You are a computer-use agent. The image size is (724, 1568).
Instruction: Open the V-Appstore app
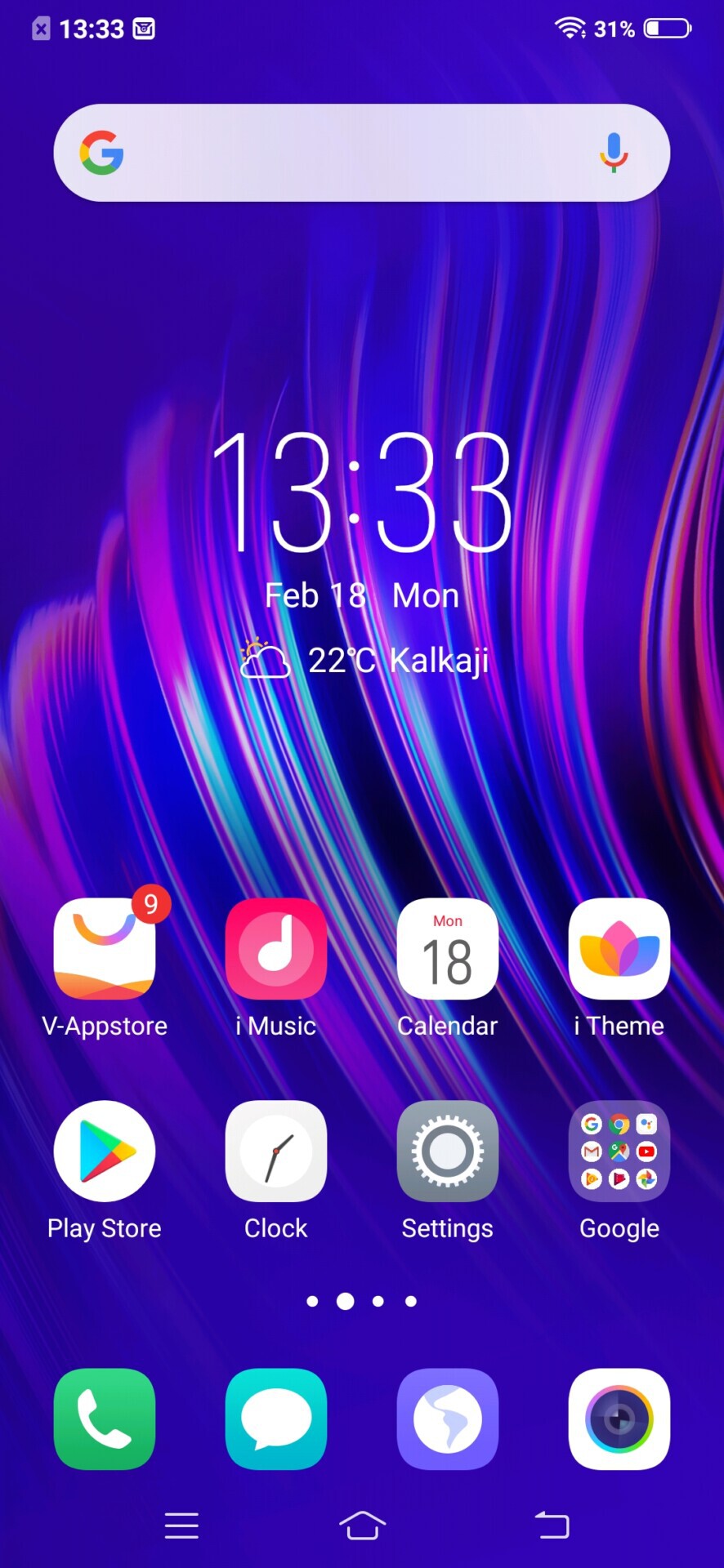point(105,949)
